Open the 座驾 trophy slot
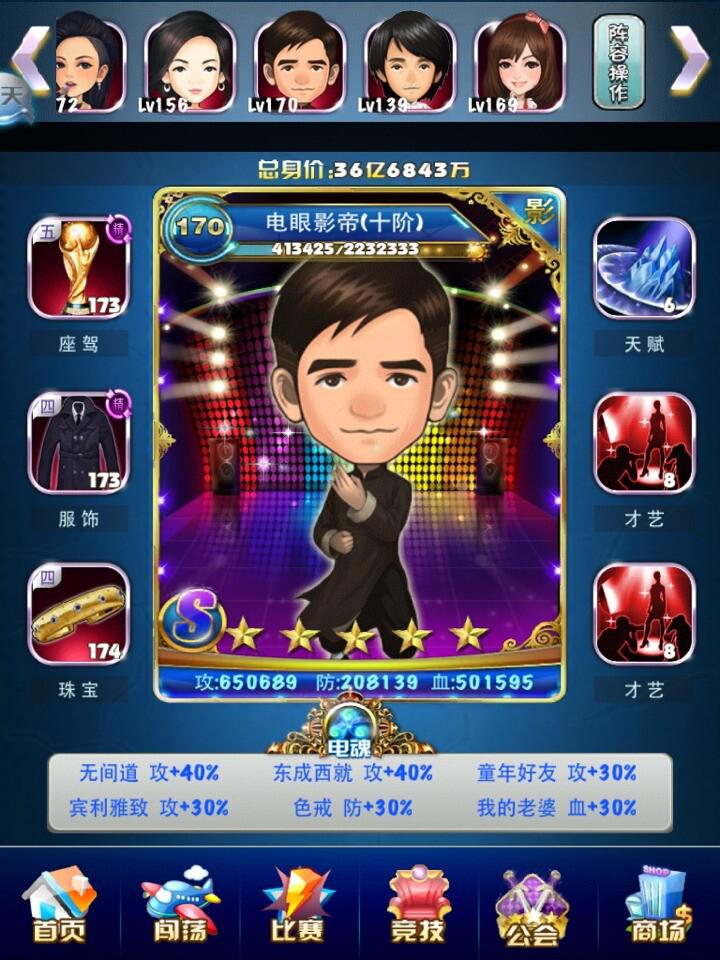Screen dimensions: 720x960 (79, 268)
